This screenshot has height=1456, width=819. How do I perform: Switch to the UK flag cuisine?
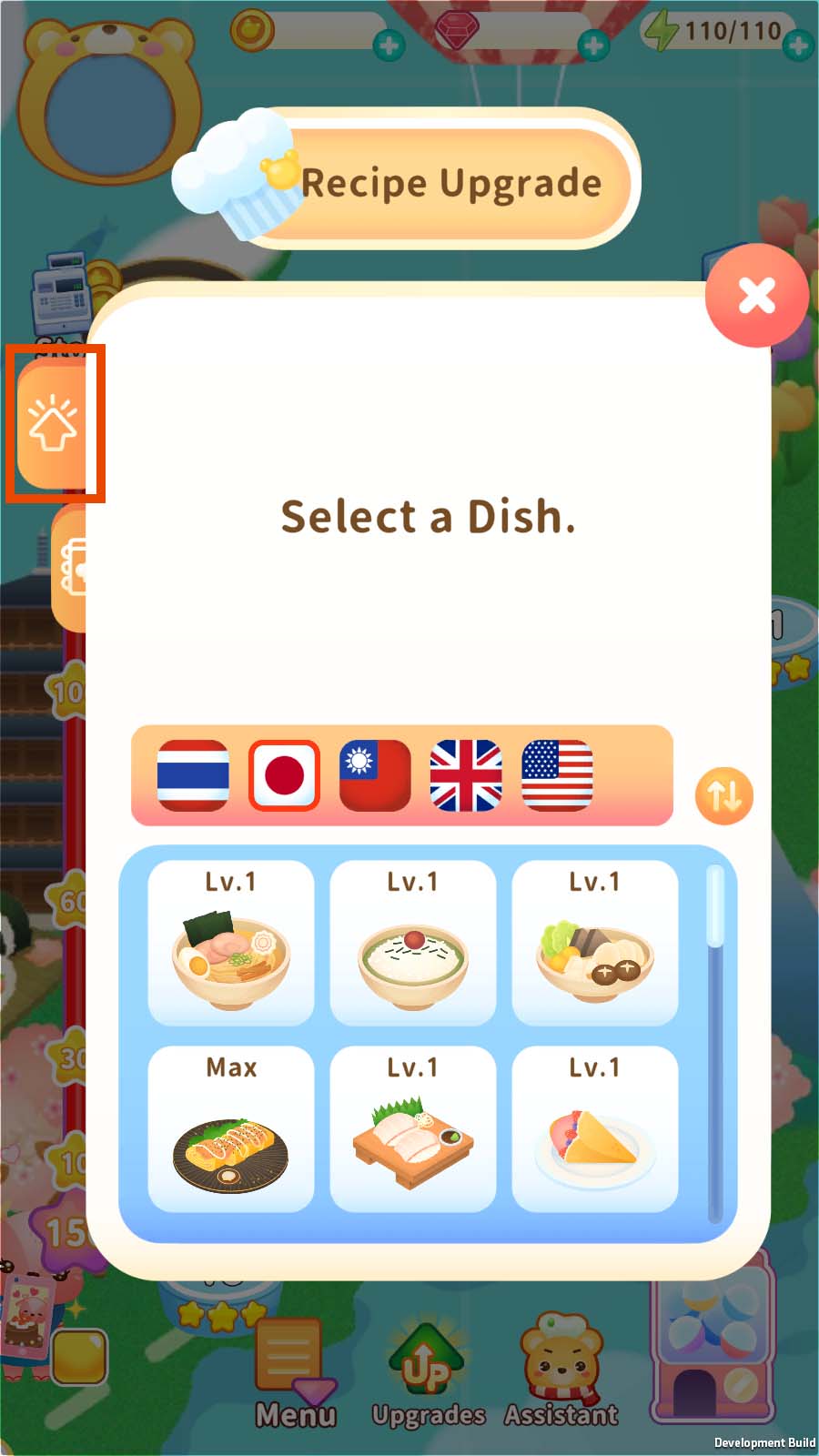tap(466, 775)
